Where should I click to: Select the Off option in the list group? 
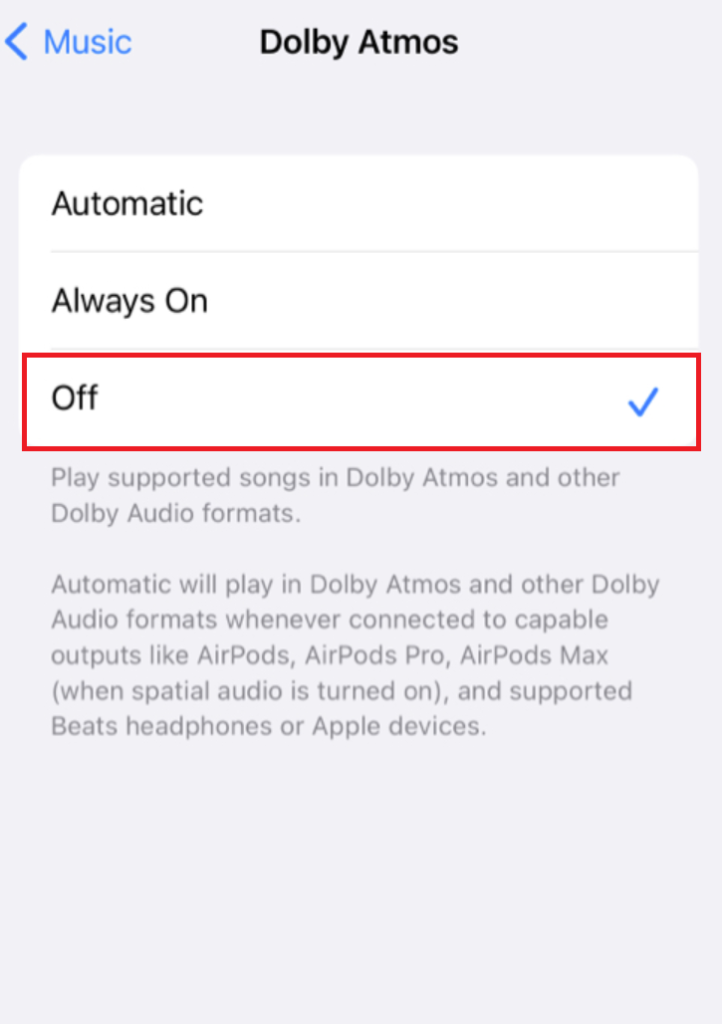[x=360, y=398]
